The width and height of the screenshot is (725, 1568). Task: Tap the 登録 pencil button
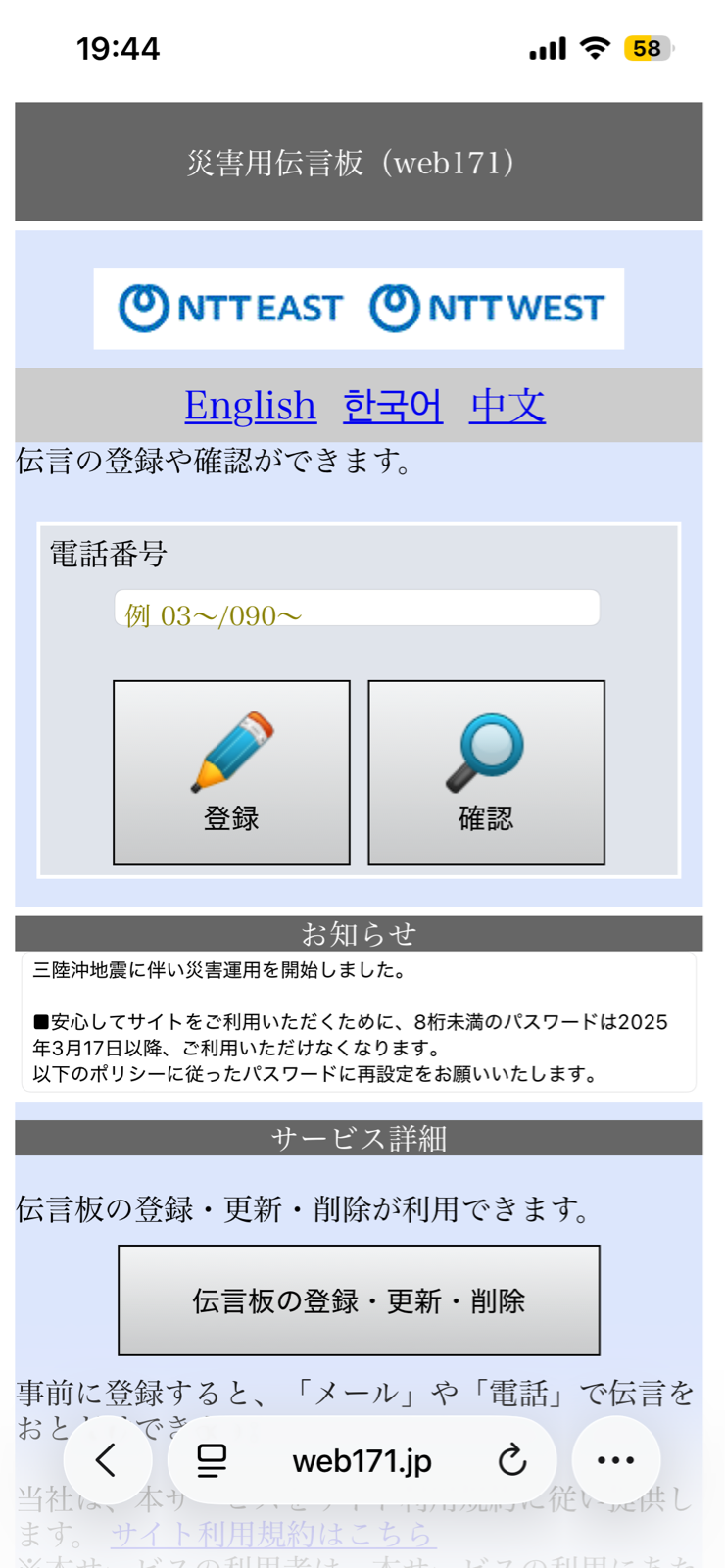[231, 772]
